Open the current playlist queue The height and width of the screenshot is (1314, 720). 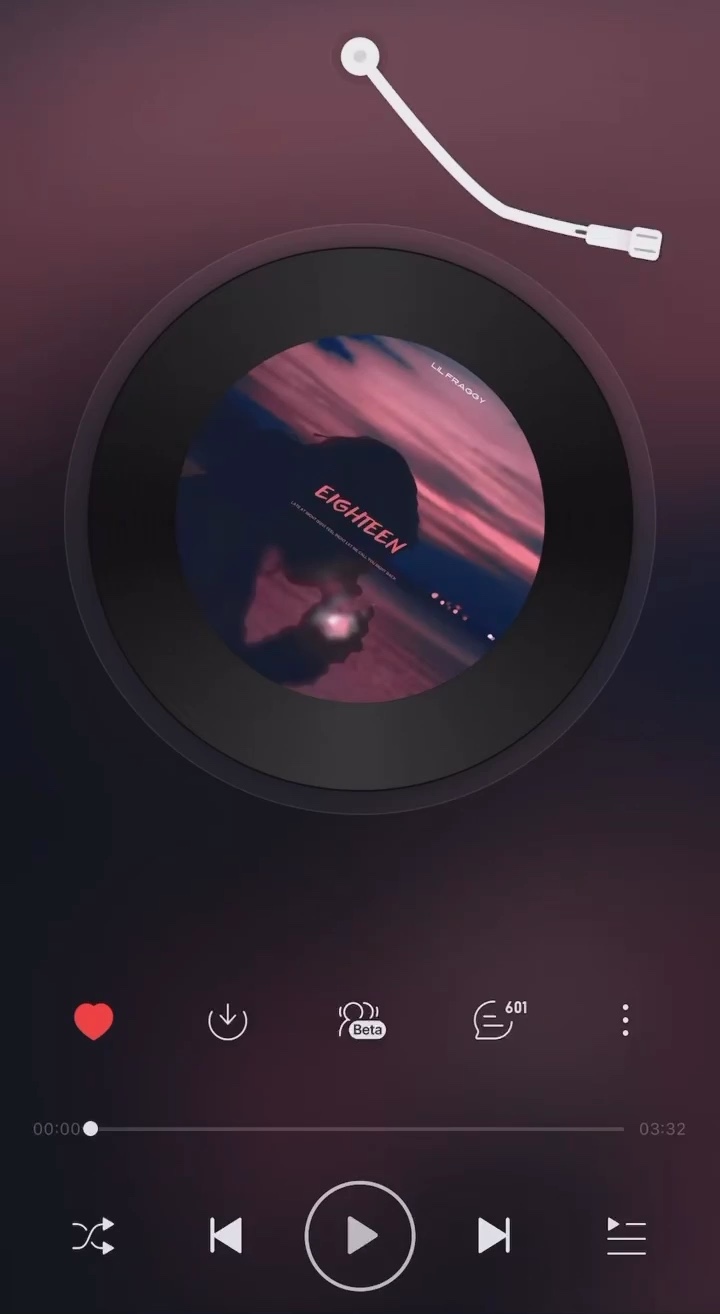coord(627,1236)
